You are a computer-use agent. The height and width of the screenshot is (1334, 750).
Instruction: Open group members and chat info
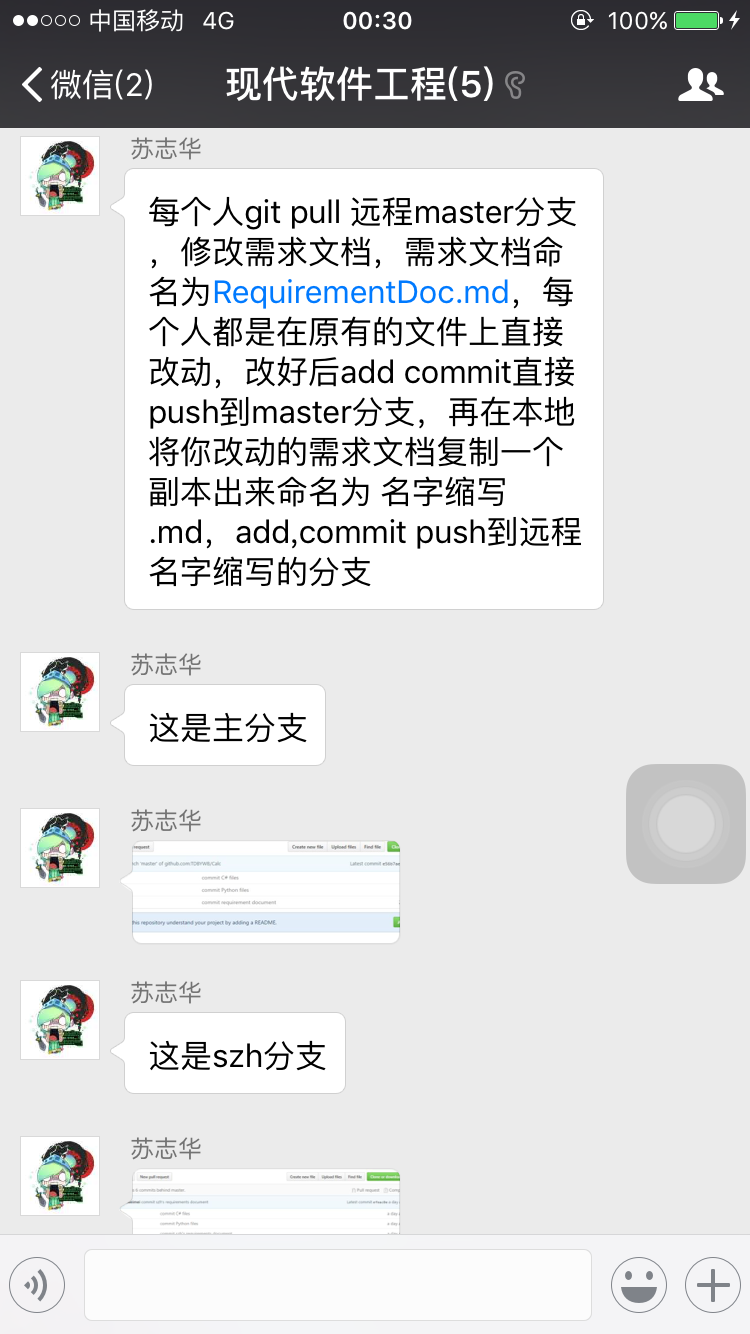click(700, 84)
